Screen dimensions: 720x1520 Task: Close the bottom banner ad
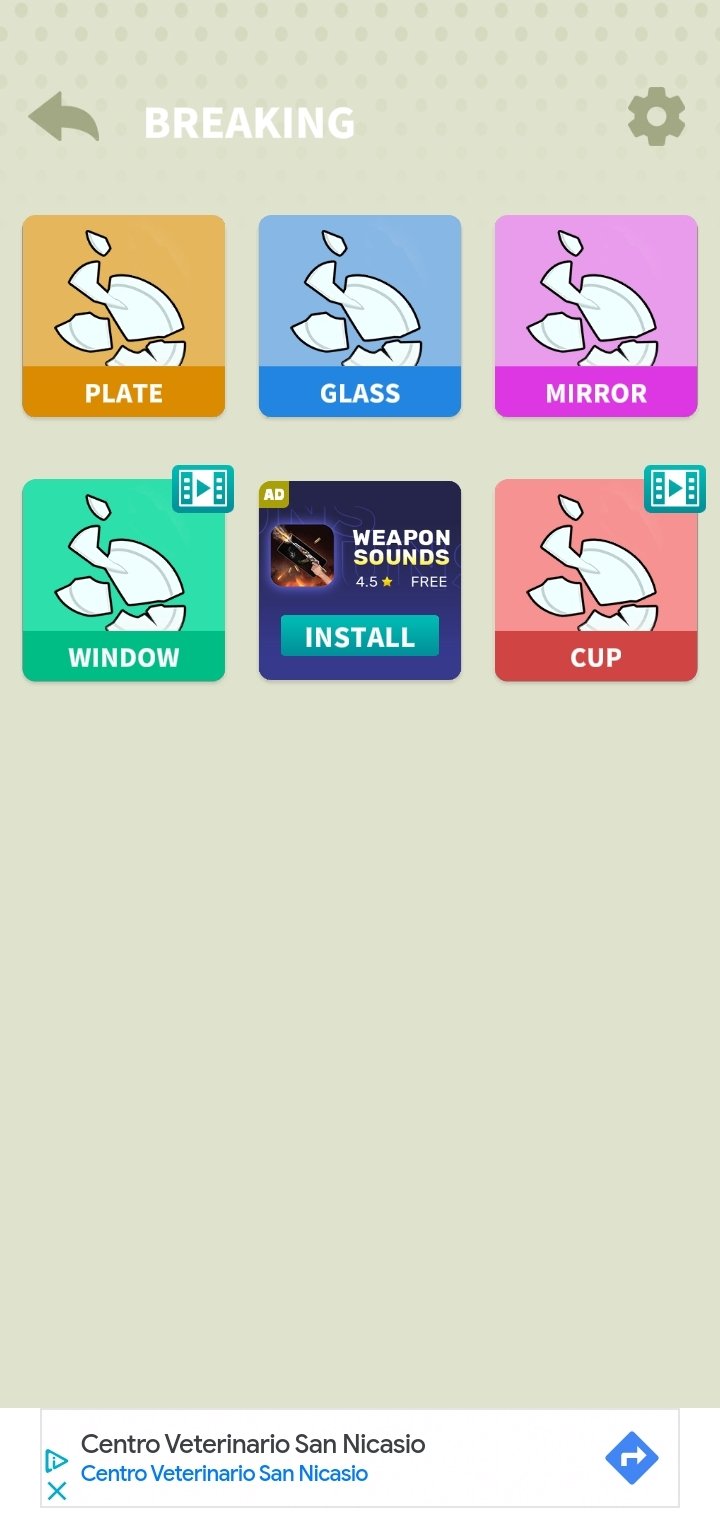click(x=57, y=1491)
